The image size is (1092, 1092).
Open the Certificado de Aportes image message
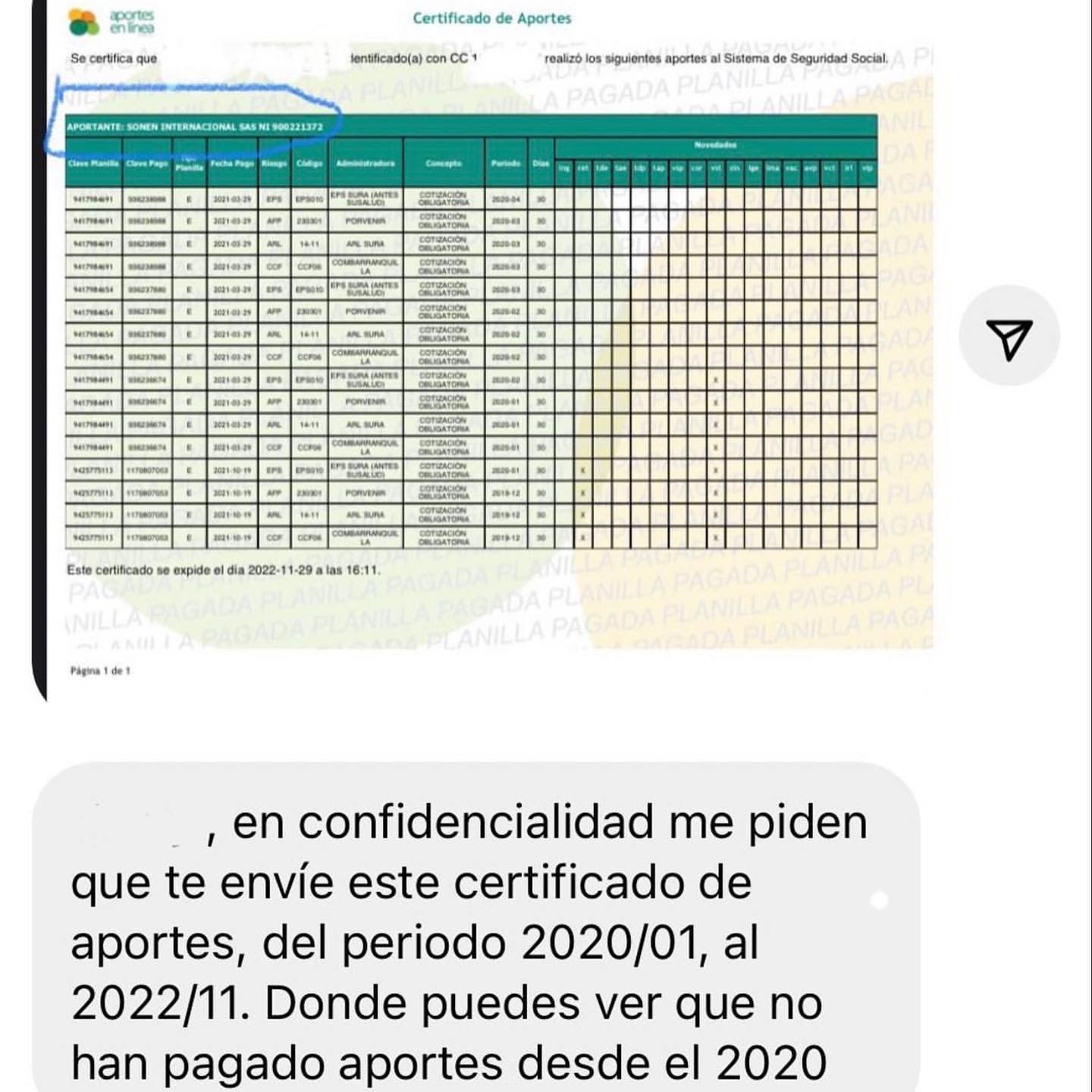(x=485, y=341)
